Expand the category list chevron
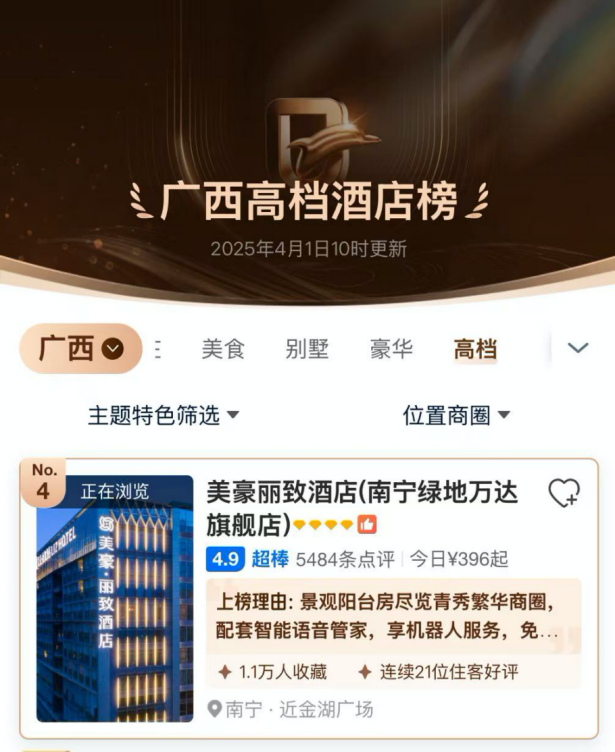This screenshot has height=752, width=615. [x=578, y=348]
